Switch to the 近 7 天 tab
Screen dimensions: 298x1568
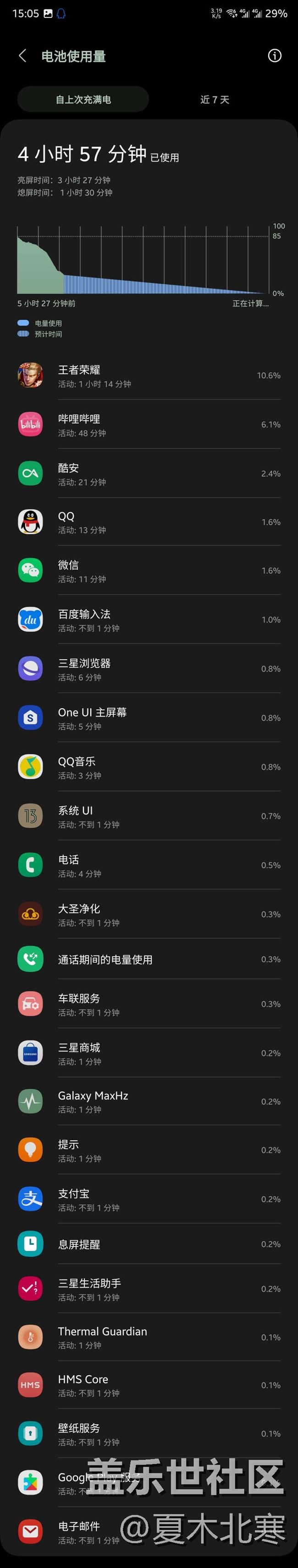tap(214, 99)
